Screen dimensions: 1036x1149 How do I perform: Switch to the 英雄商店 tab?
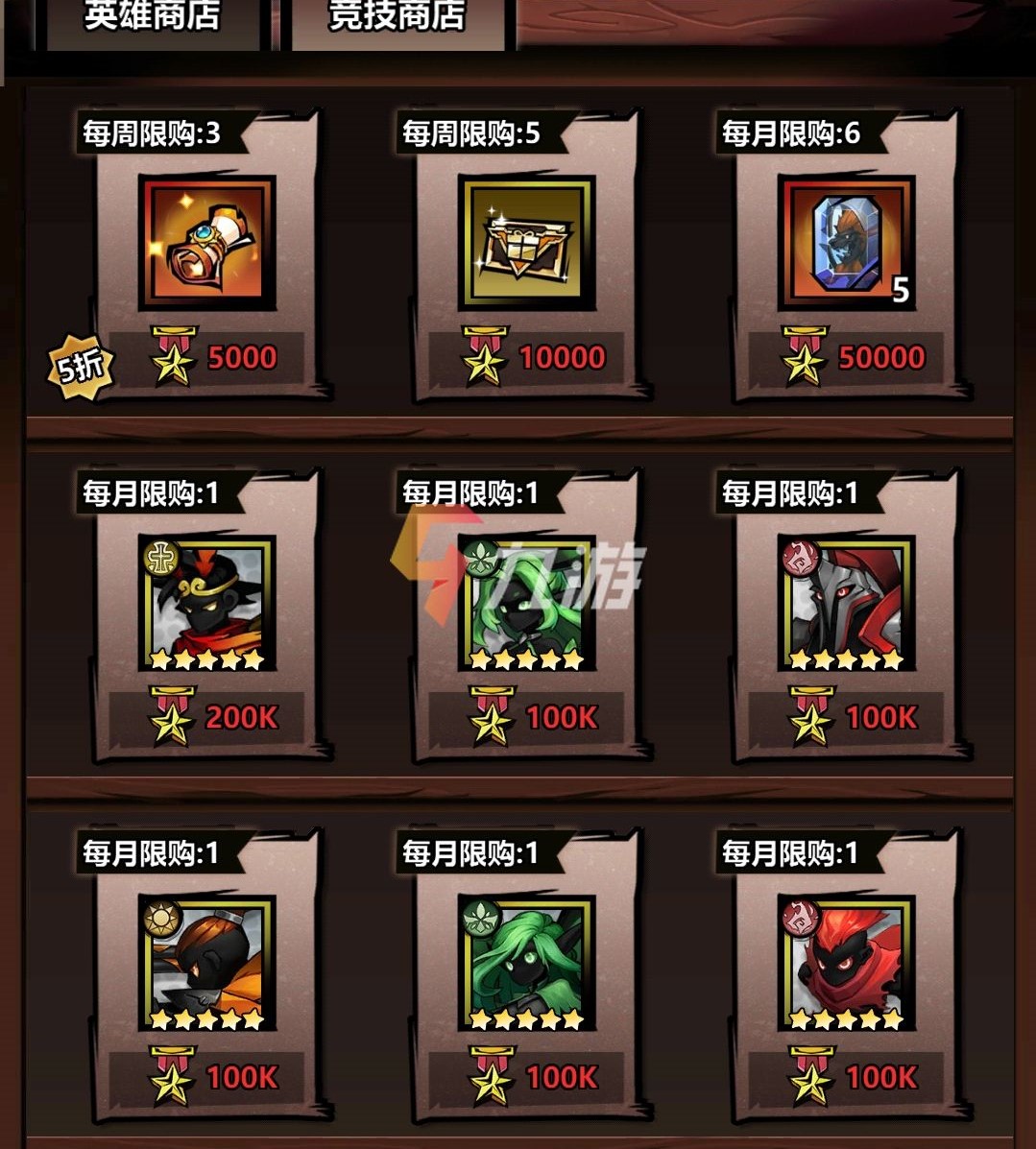click(x=152, y=19)
